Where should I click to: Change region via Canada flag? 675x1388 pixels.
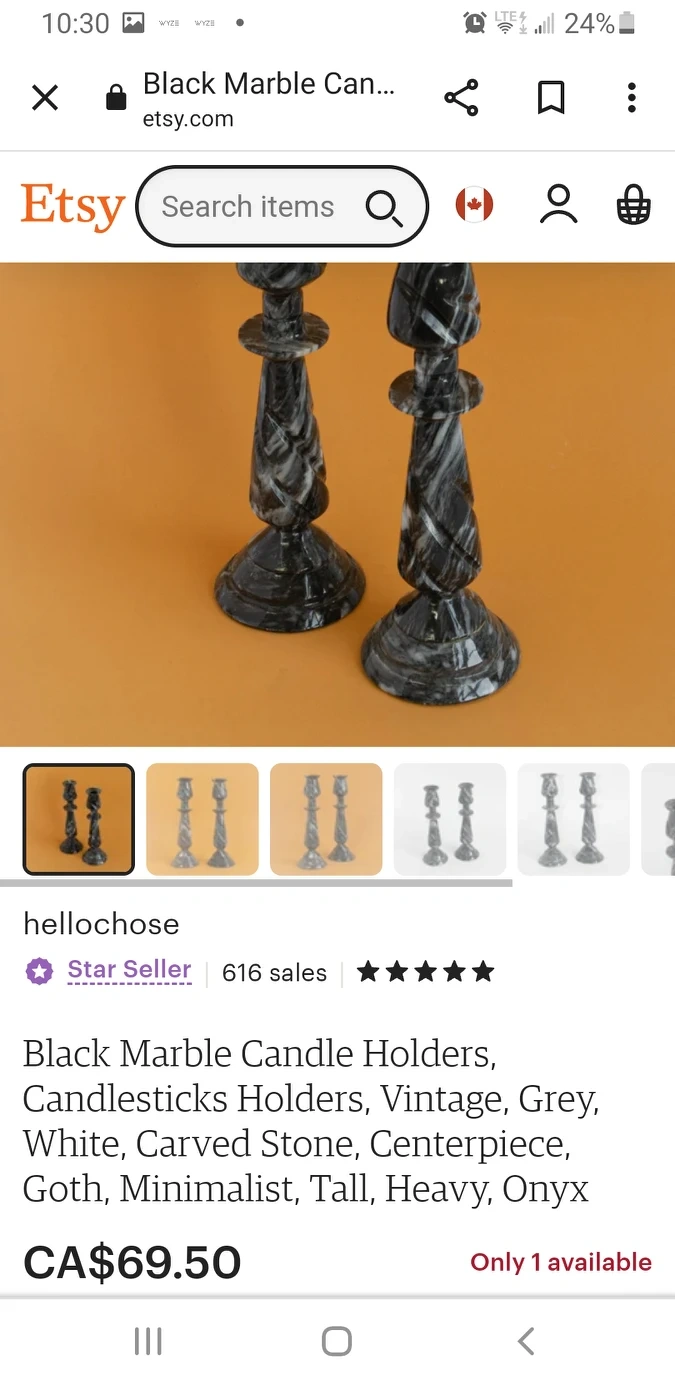474,205
